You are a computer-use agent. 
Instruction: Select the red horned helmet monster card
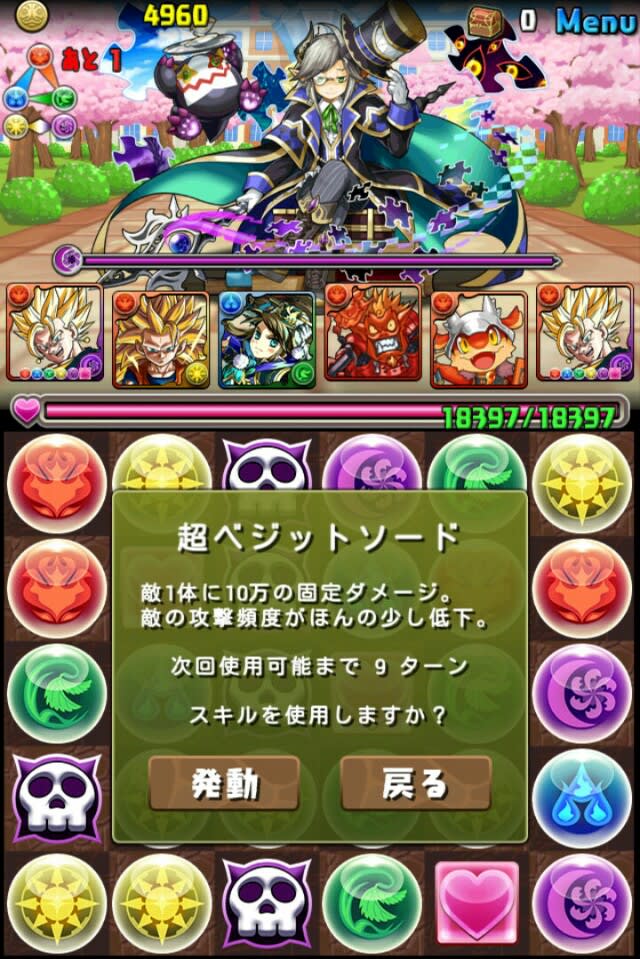(x=478, y=337)
